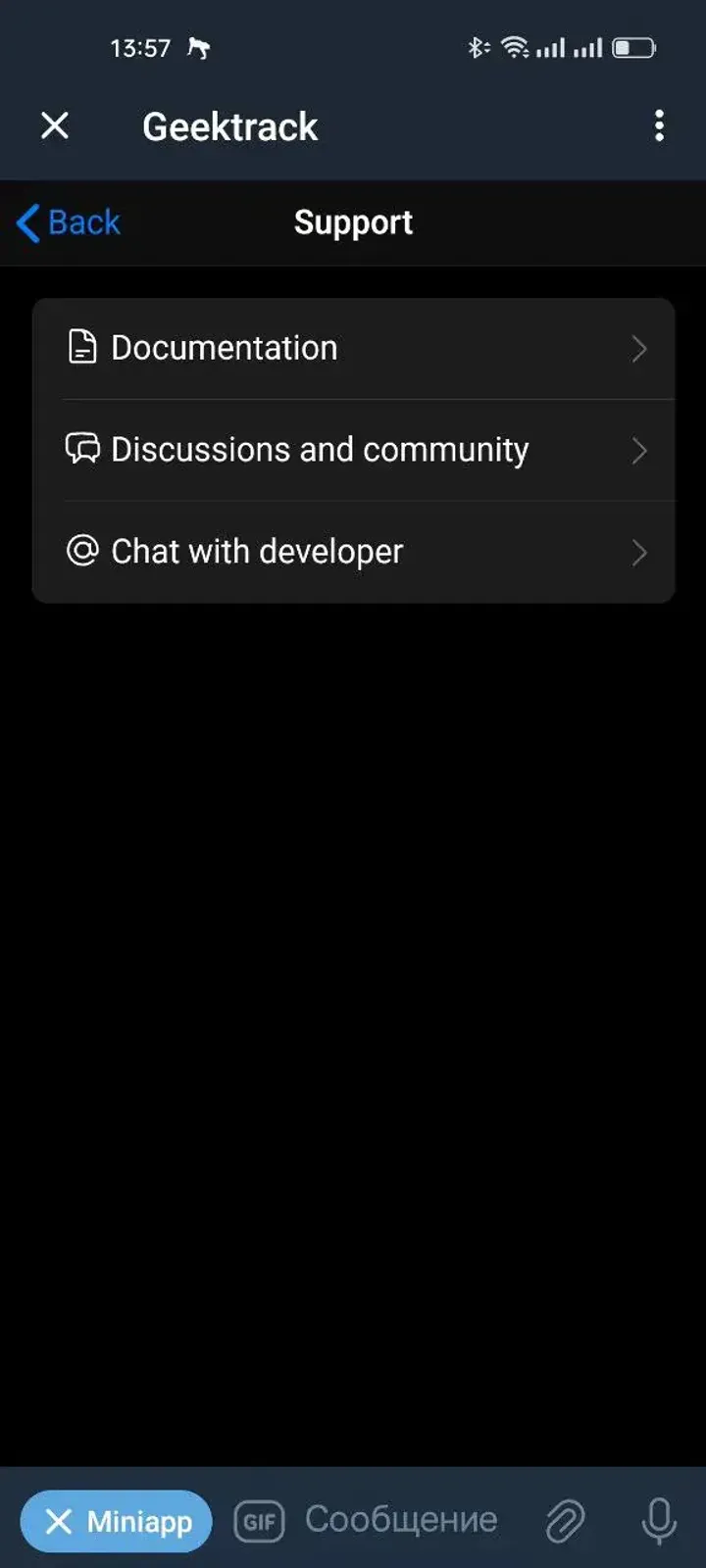Open Discussions and community entry

coord(320,449)
